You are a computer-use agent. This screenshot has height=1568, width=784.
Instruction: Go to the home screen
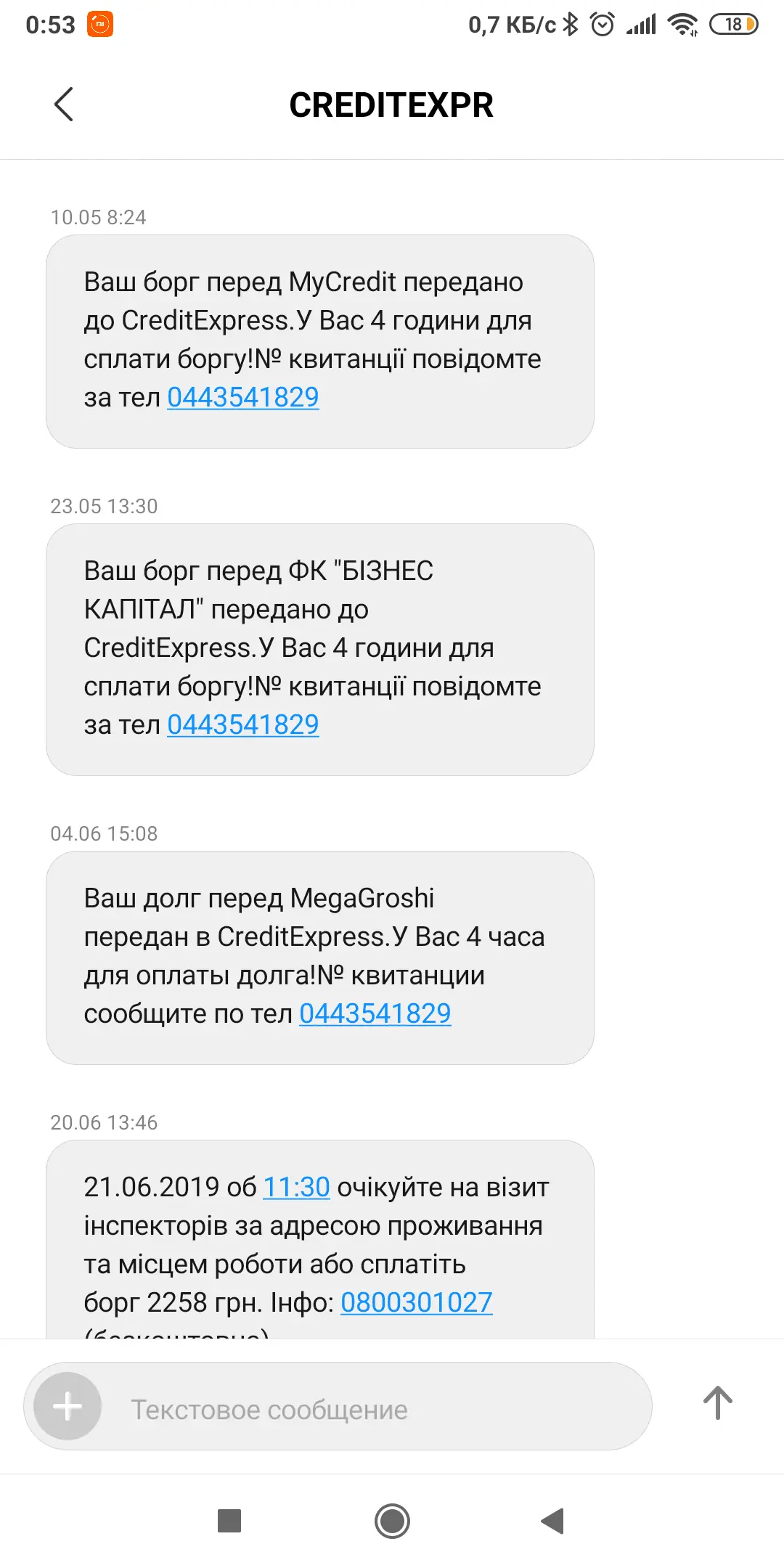[392, 1521]
